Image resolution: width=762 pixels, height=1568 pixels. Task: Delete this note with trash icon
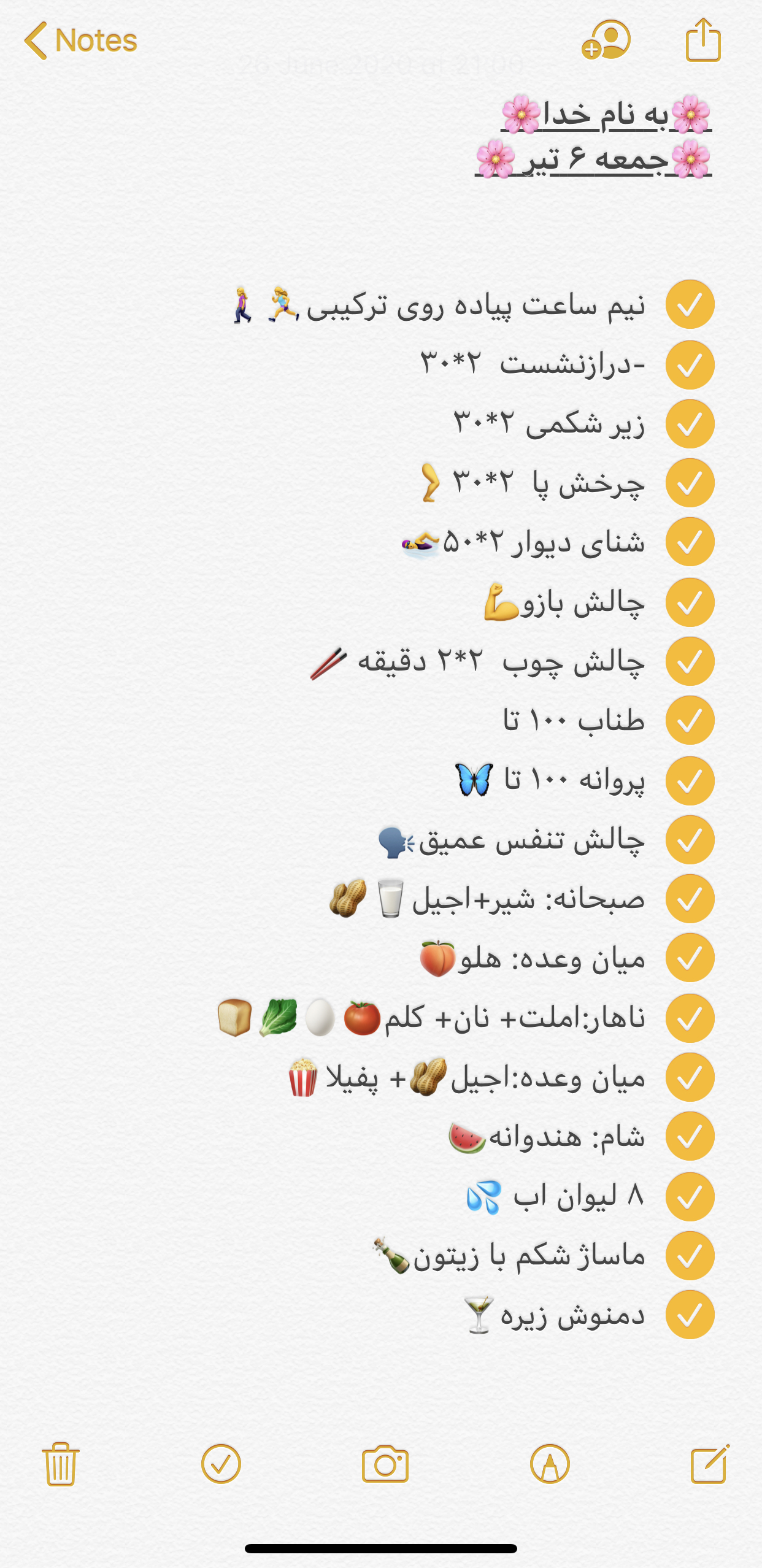tap(60, 1464)
